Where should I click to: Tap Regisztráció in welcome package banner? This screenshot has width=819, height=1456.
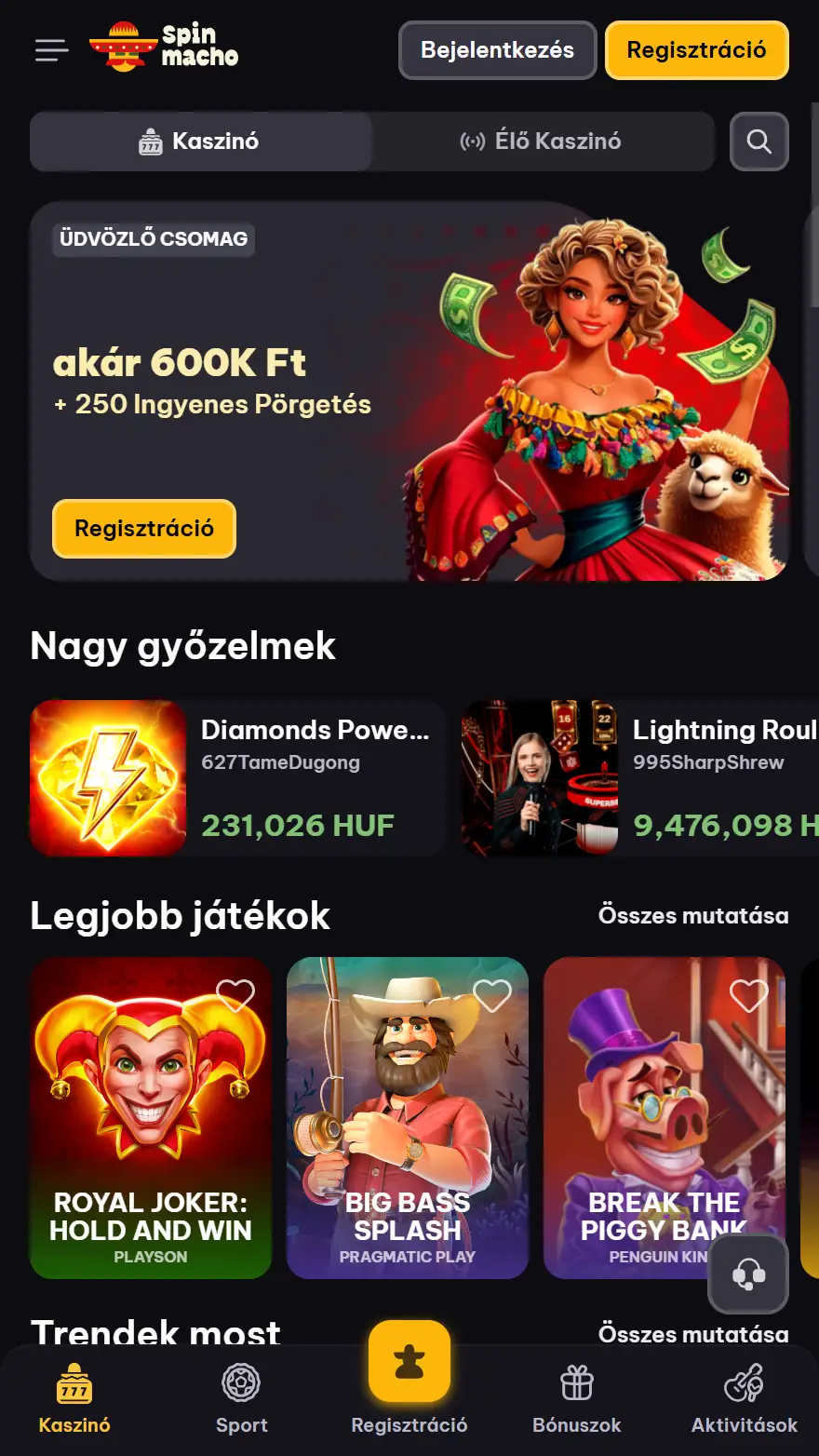tap(144, 529)
